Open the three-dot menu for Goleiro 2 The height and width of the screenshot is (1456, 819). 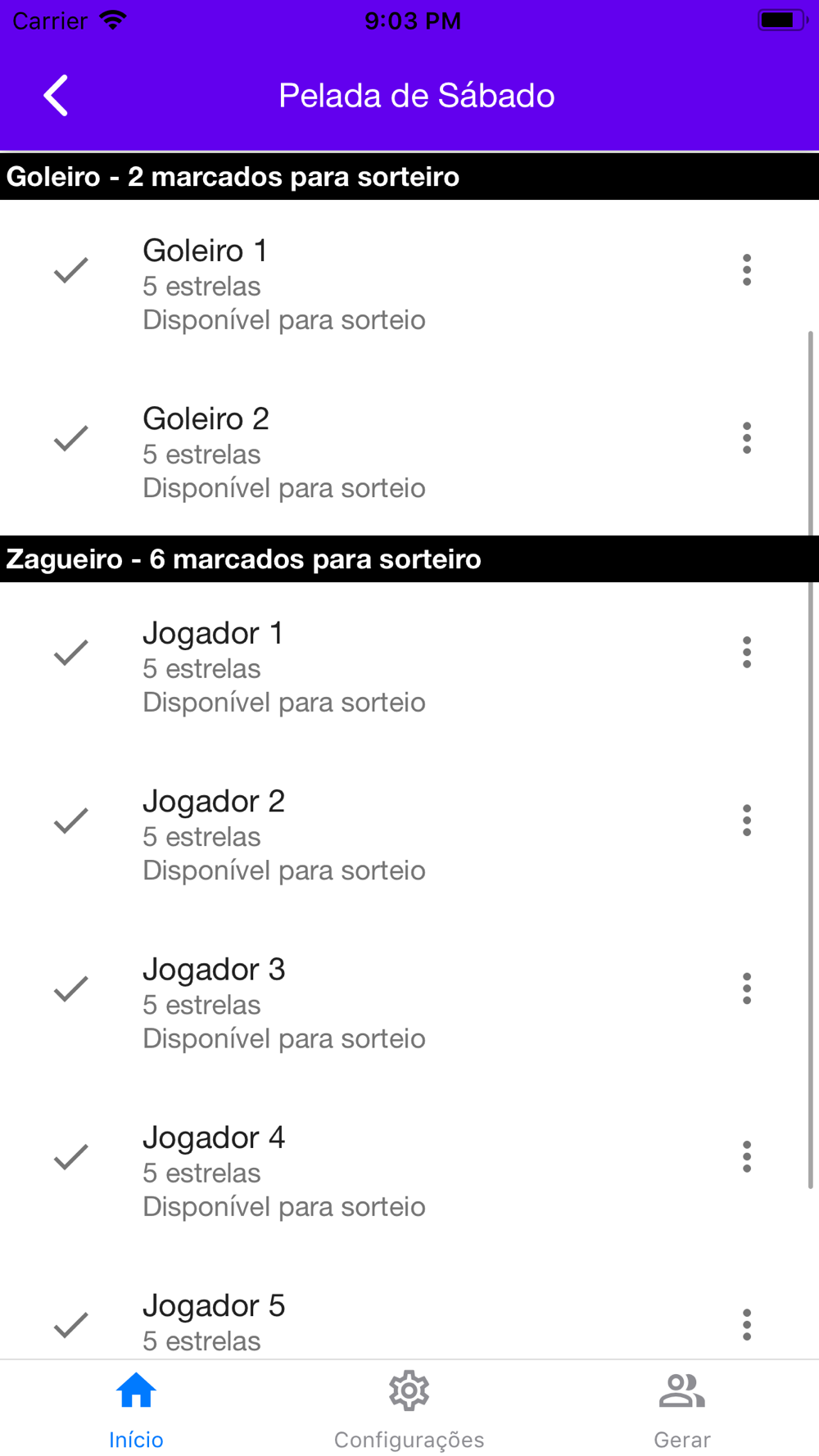pyautogui.click(x=746, y=438)
